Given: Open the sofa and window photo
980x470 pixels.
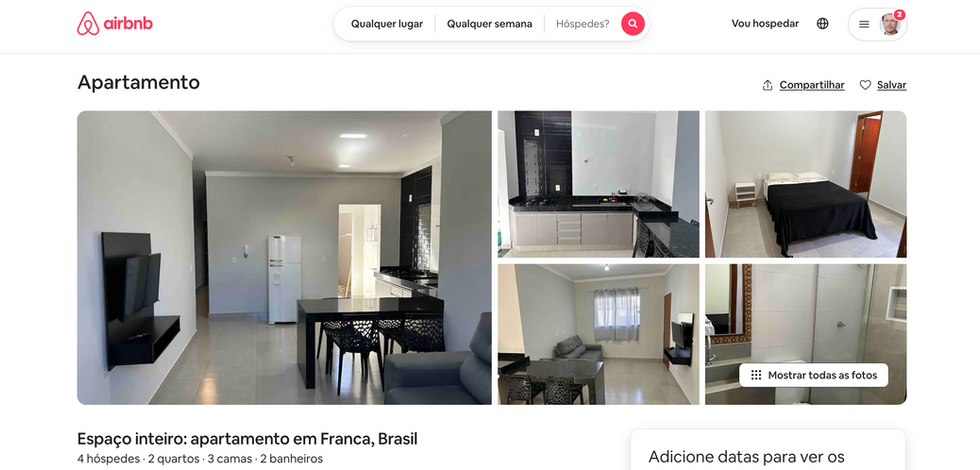Looking at the screenshot, I should (x=598, y=334).
